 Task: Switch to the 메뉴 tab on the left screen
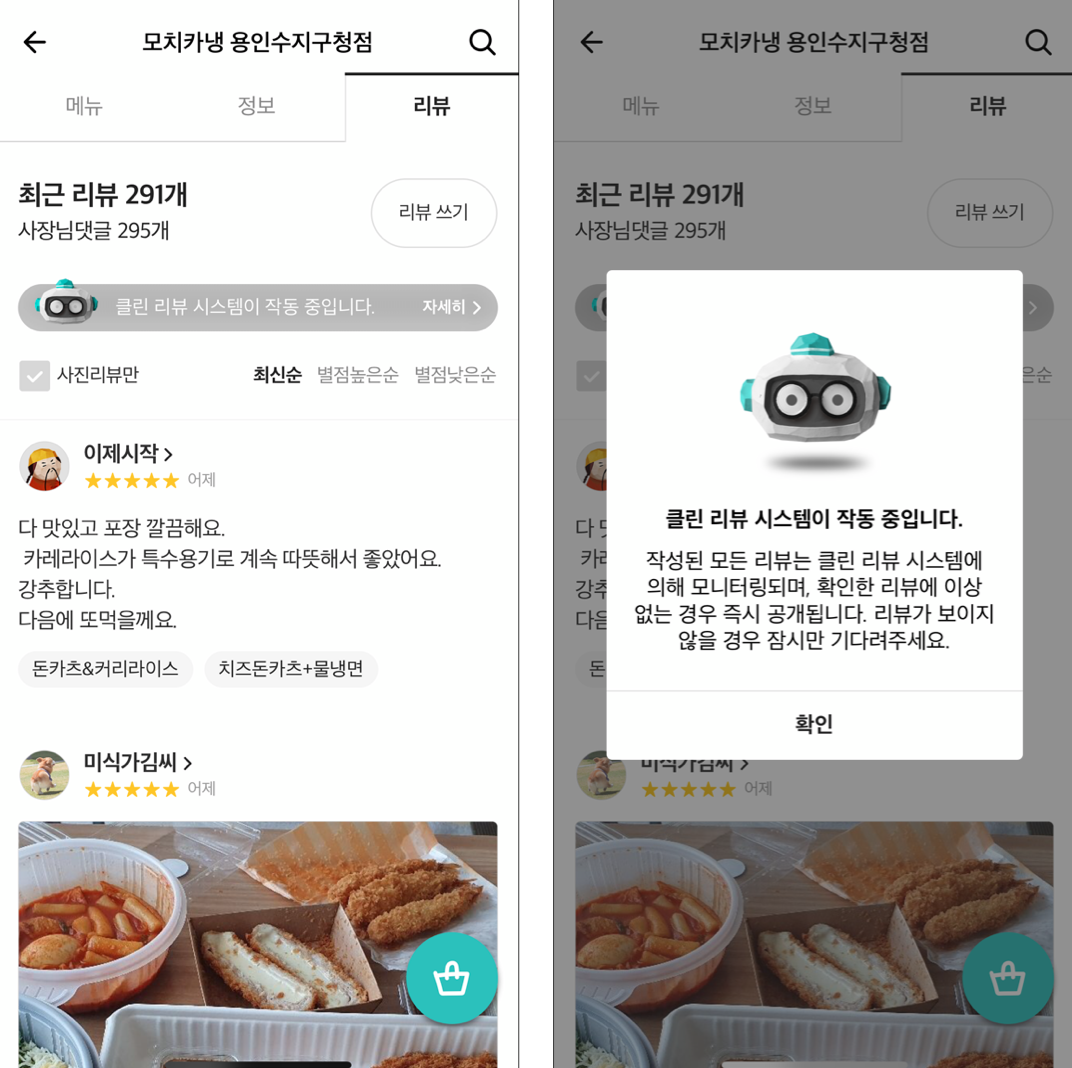click(84, 106)
